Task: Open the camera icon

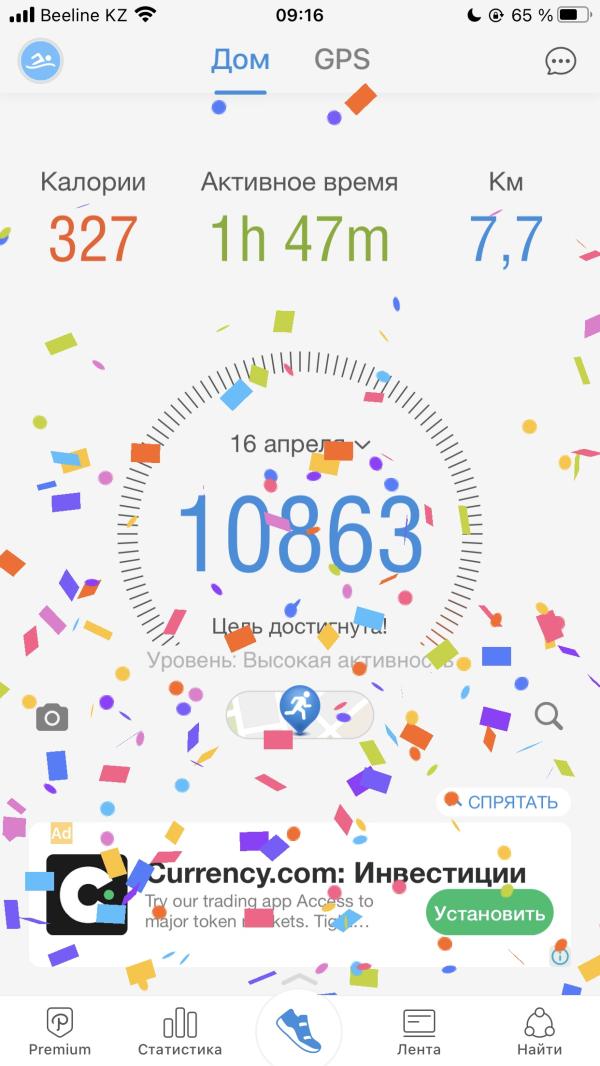Action: (x=52, y=717)
